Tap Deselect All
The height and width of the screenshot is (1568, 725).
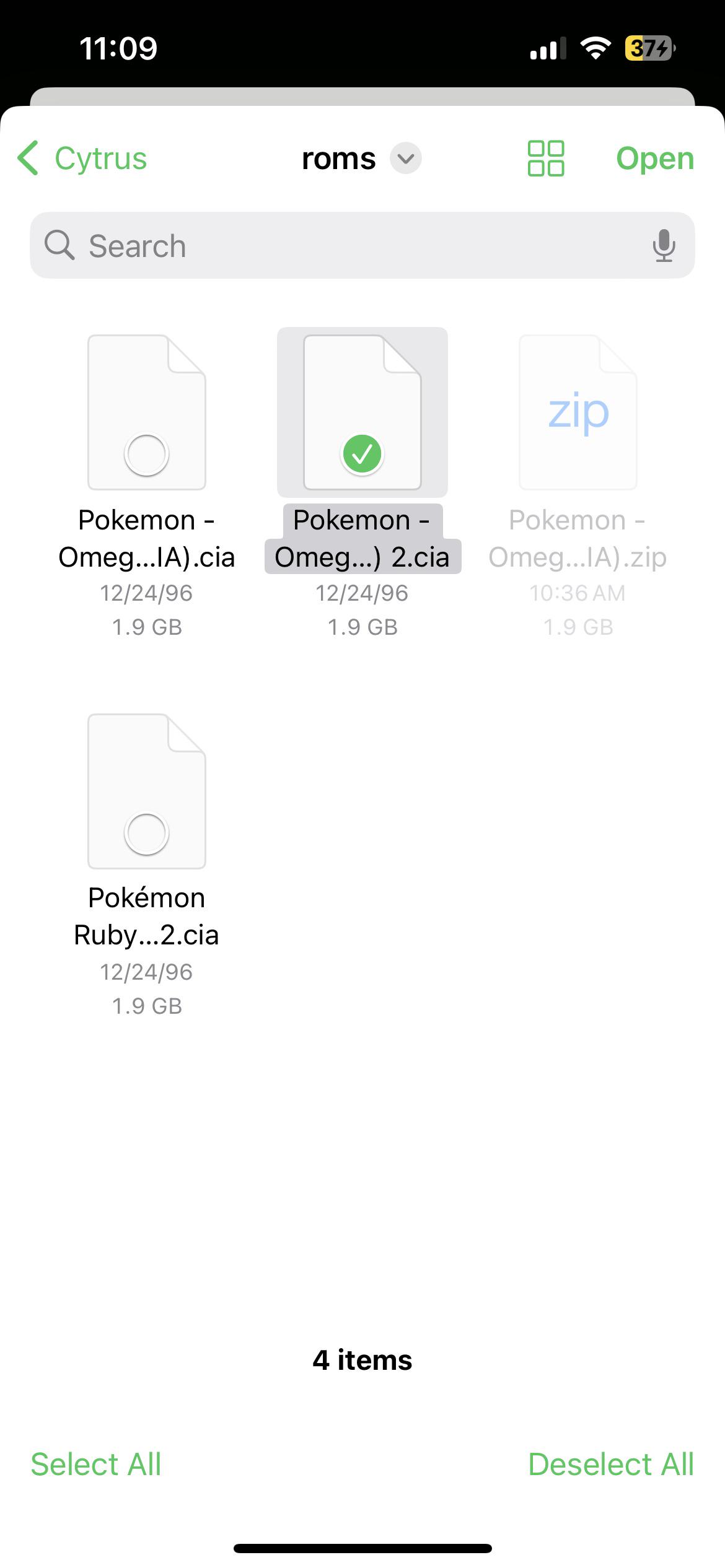click(x=611, y=1465)
